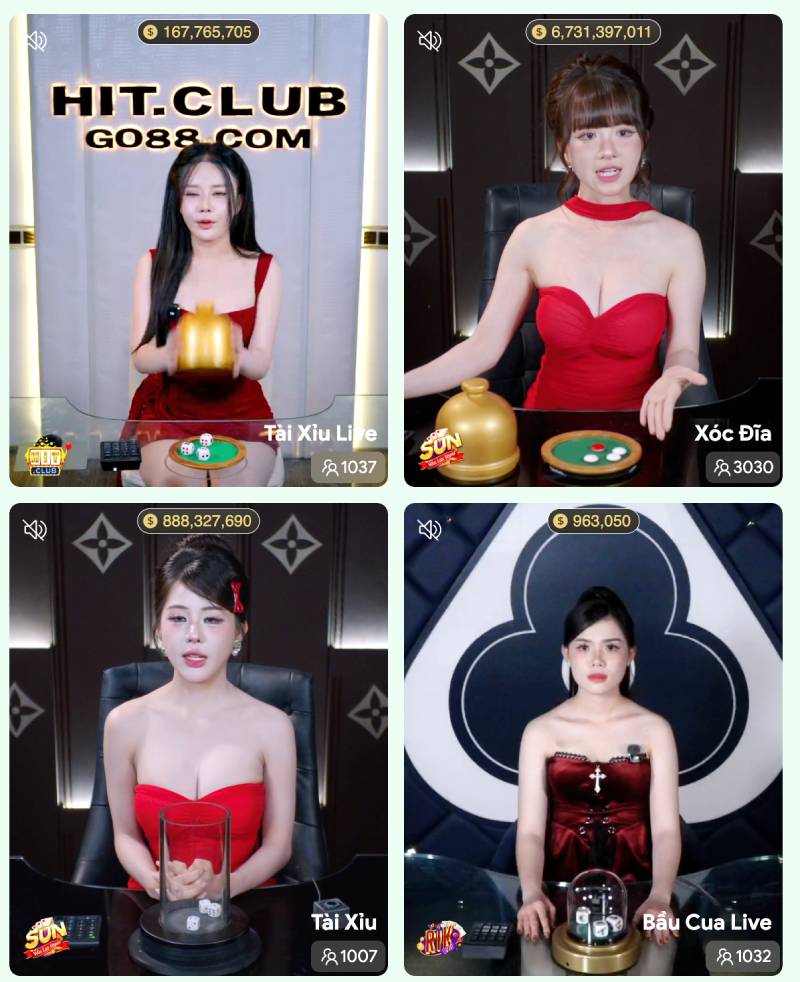Open the Xóc Đĩa live stream tile
This screenshot has width=800, height=982.
(x=593, y=250)
